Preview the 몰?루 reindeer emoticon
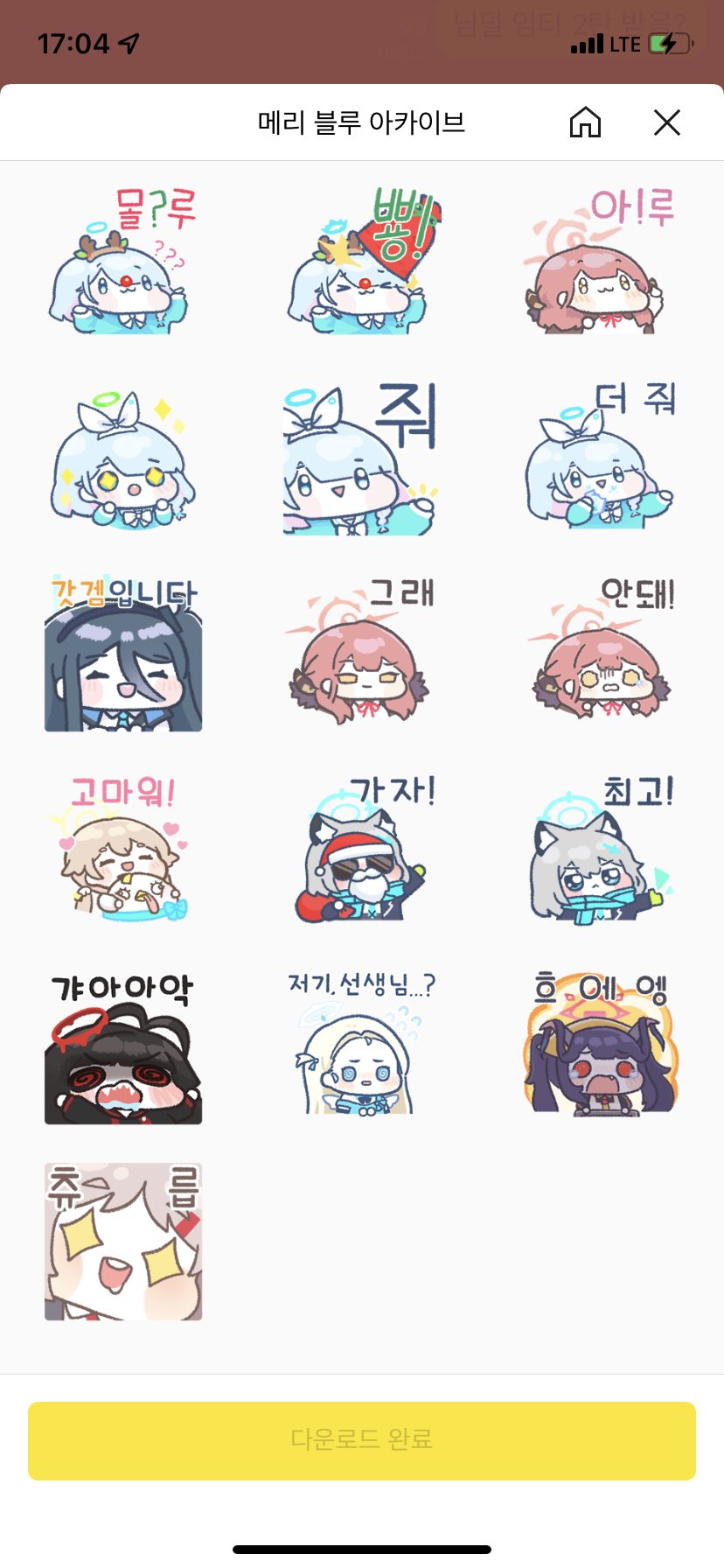Screen dimensions: 724x1568 tap(122, 261)
